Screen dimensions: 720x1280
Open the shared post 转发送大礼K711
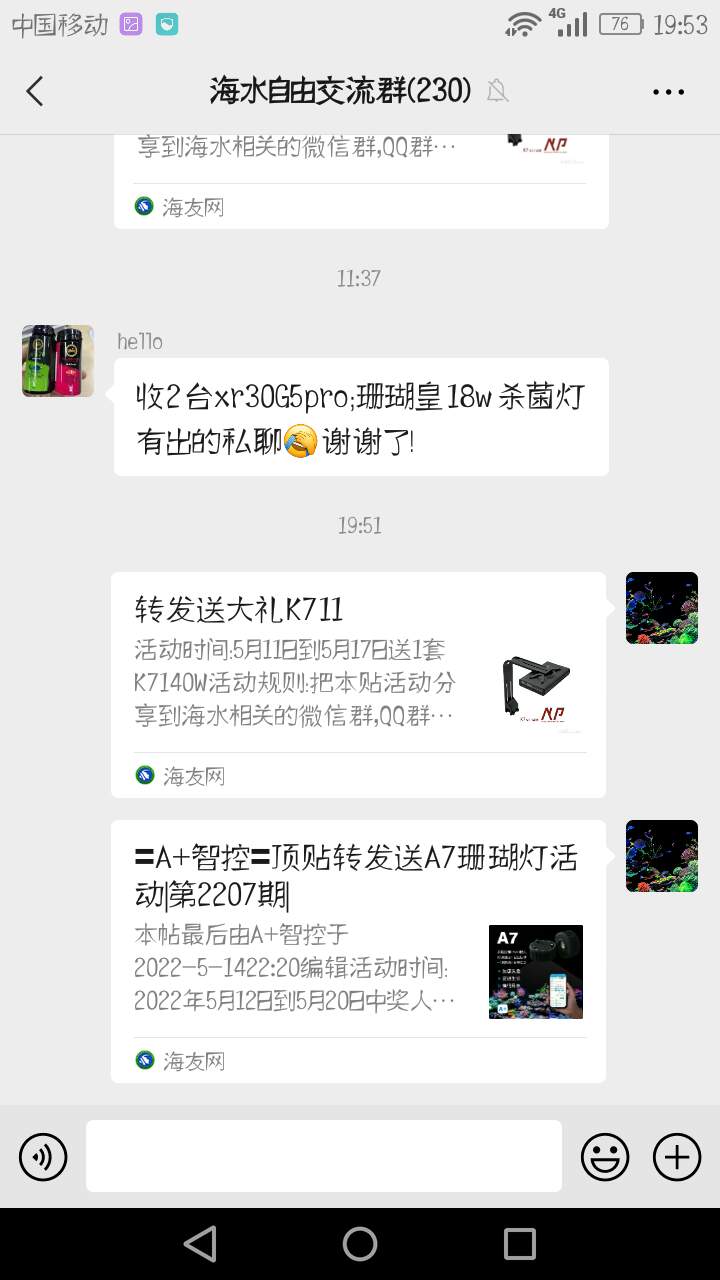tap(358, 684)
